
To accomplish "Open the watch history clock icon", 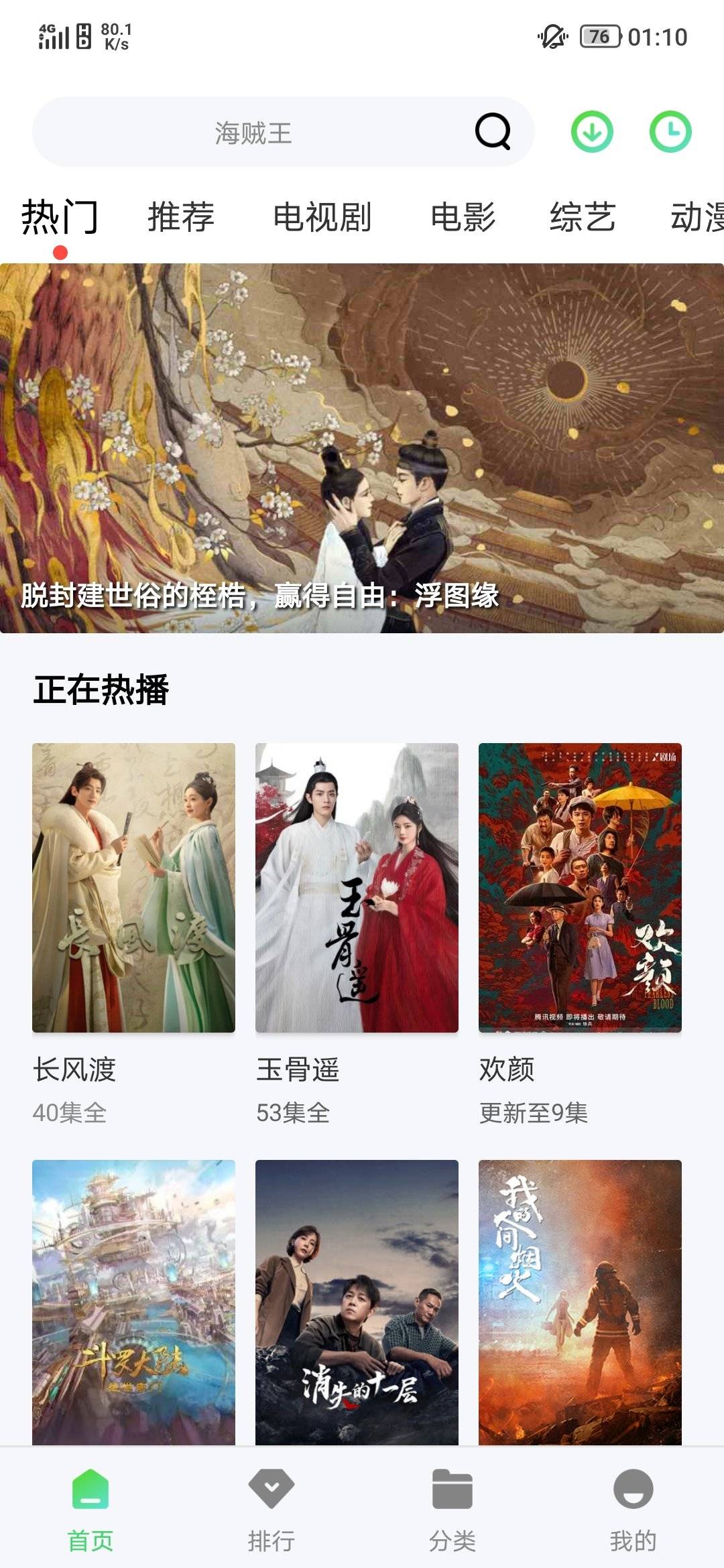I will point(670,132).
